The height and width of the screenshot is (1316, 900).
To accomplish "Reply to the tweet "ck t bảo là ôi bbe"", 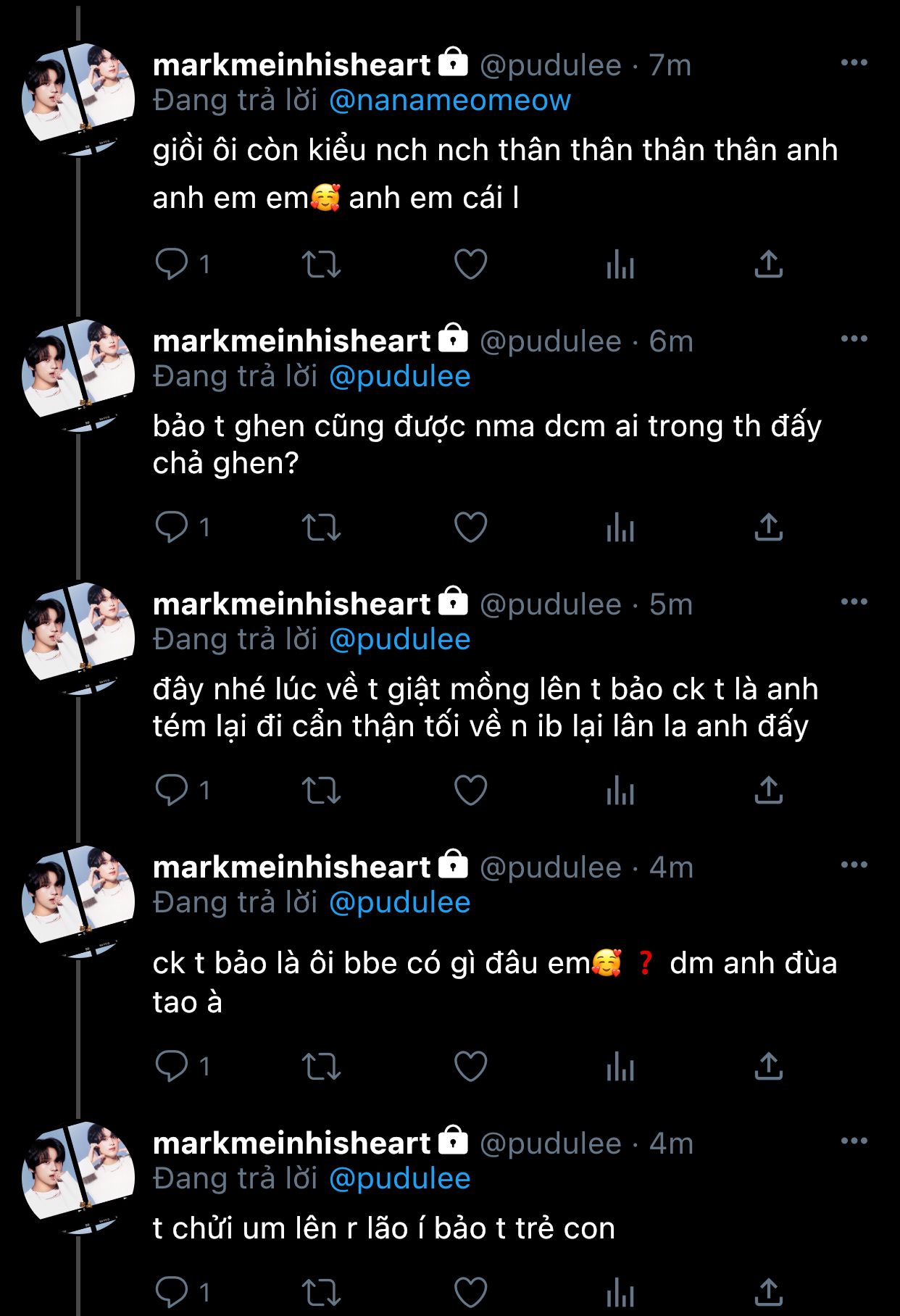I will (x=172, y=1066).
